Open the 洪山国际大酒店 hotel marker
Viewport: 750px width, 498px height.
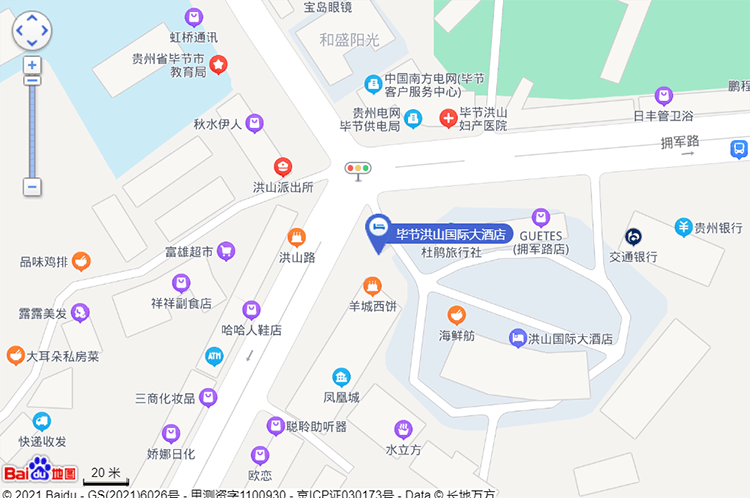pos(518,338)
